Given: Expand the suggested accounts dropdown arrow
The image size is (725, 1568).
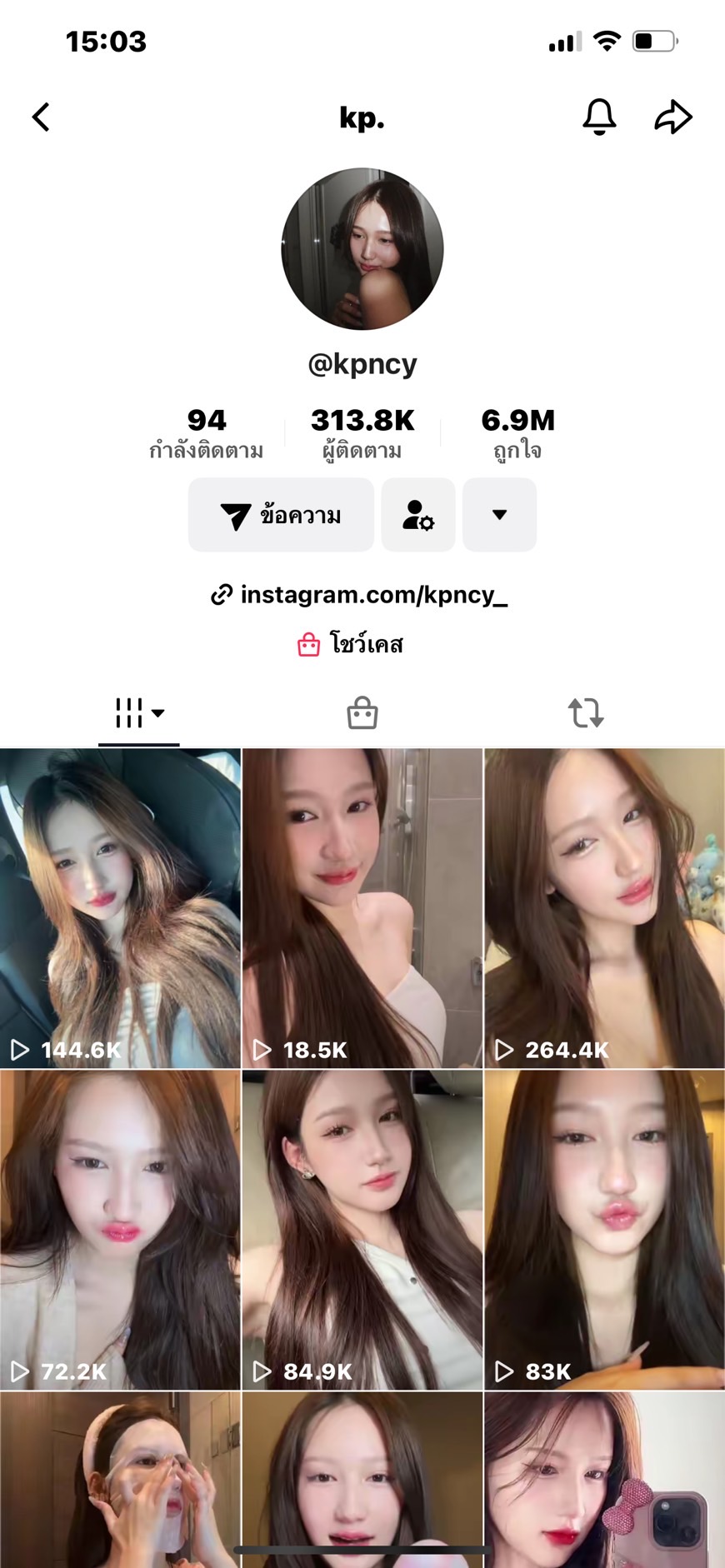Looking at the screenshot, I should [x=499, y=515].
